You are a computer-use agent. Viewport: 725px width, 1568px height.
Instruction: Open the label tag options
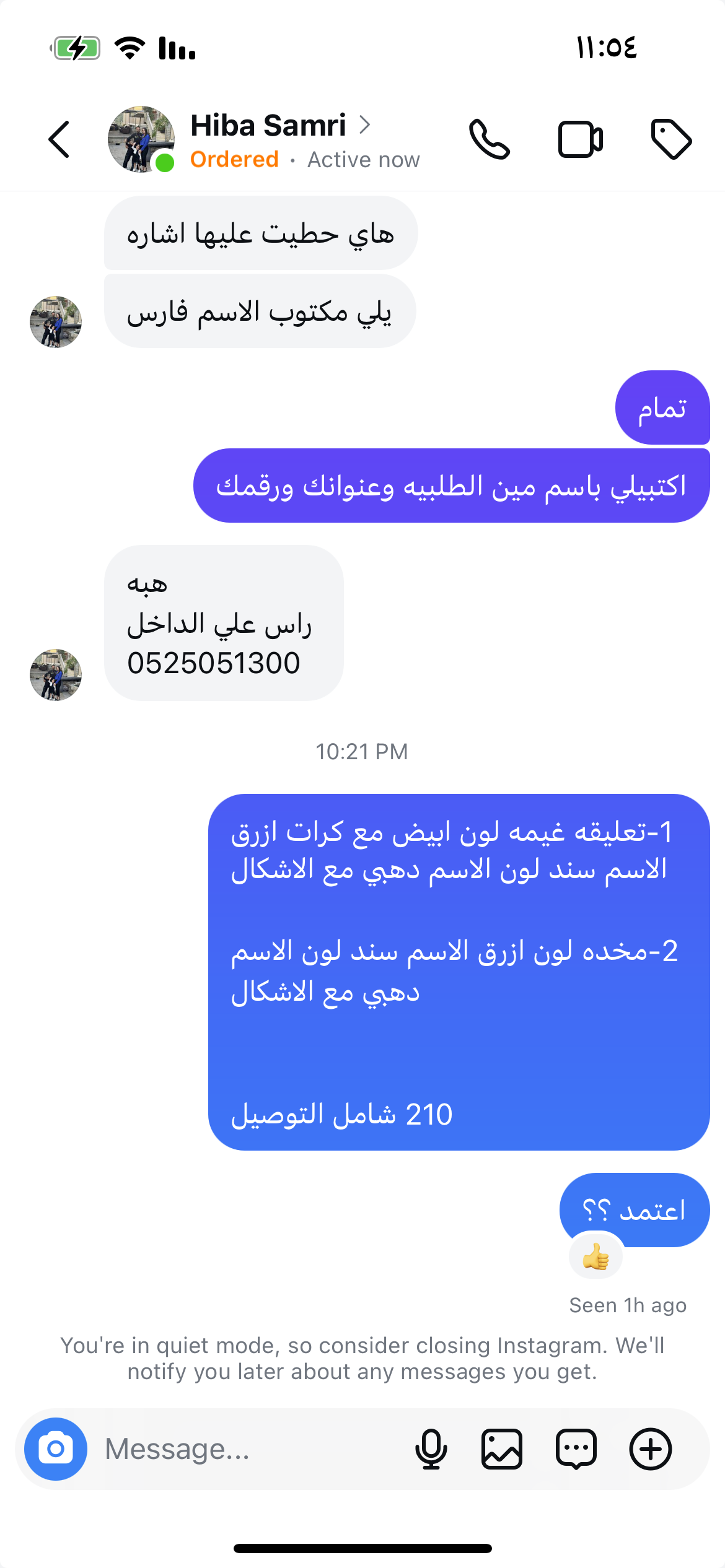click(671, 139)
